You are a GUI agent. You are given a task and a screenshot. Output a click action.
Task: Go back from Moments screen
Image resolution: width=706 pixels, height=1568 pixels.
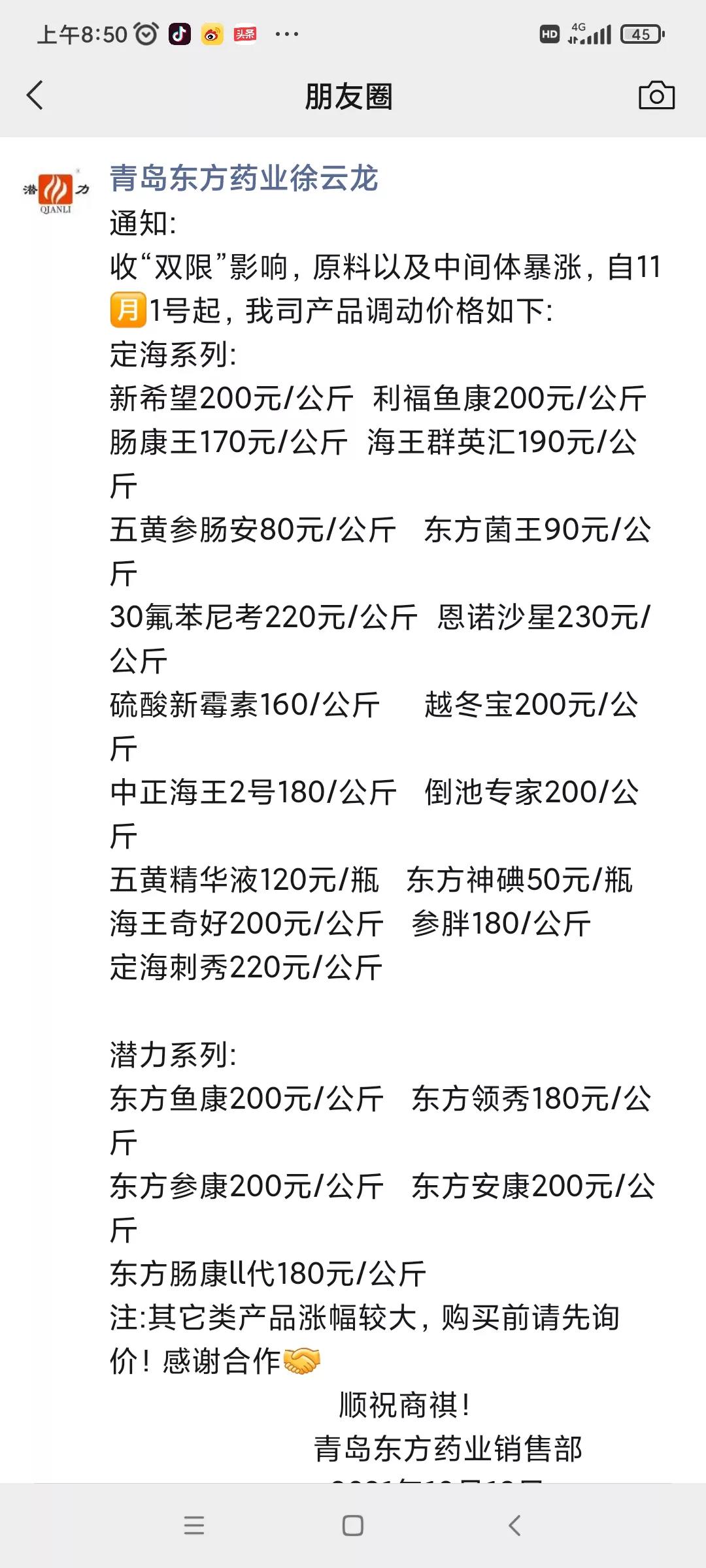(35, 95)
